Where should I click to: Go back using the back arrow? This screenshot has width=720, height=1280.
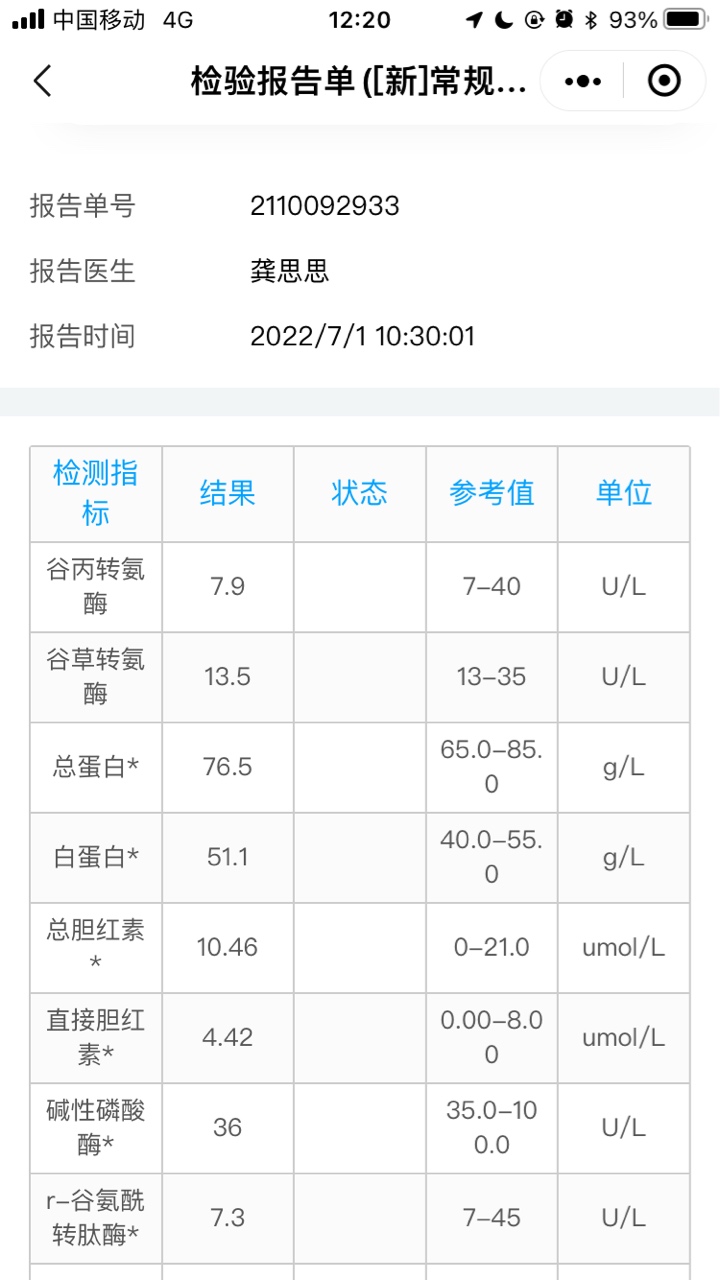click(x=42, y=80)
